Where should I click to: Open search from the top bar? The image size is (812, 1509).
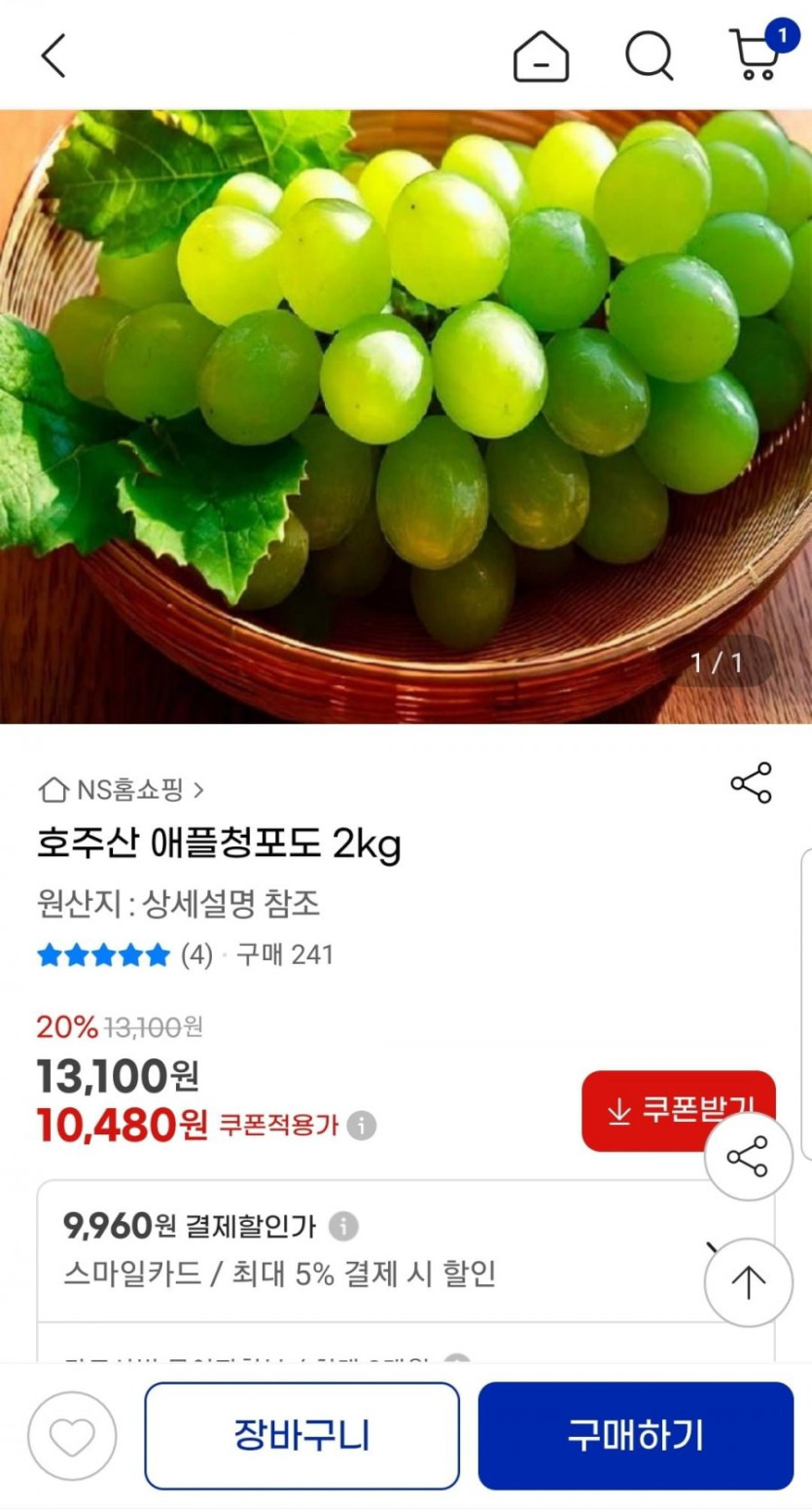pos(649,55)
